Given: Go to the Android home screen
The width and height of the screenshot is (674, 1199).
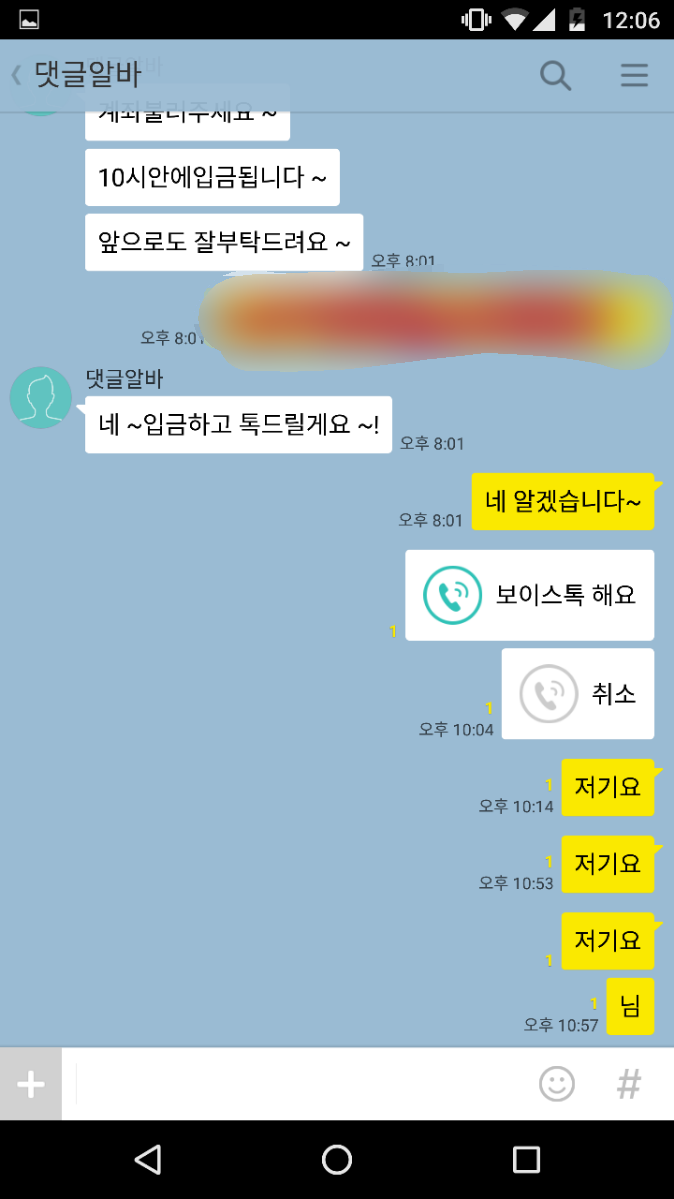Looking at the screenshot, I should coord(337,1159).
